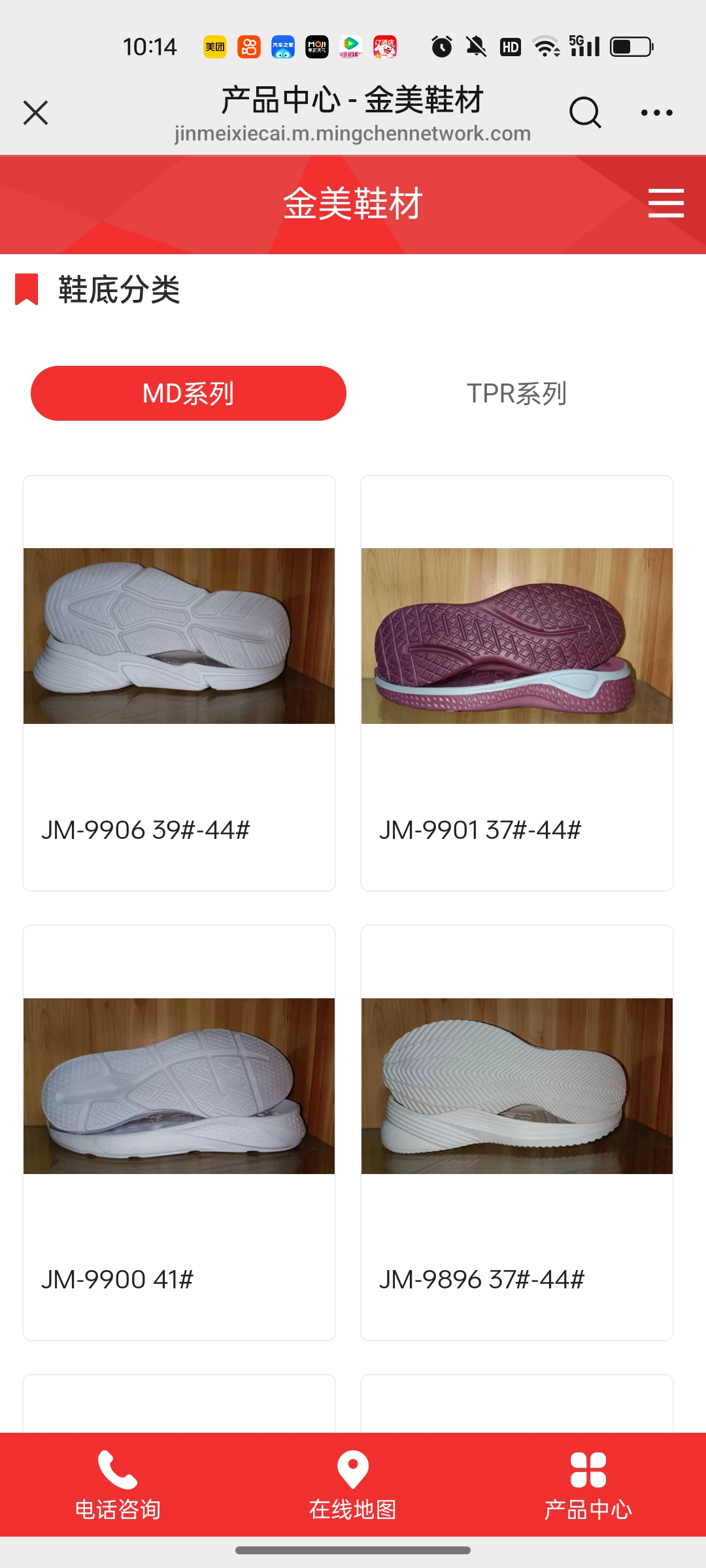Close the in-app browser page
Viewport: 706px width, 1568px height.
coord(36,112)
